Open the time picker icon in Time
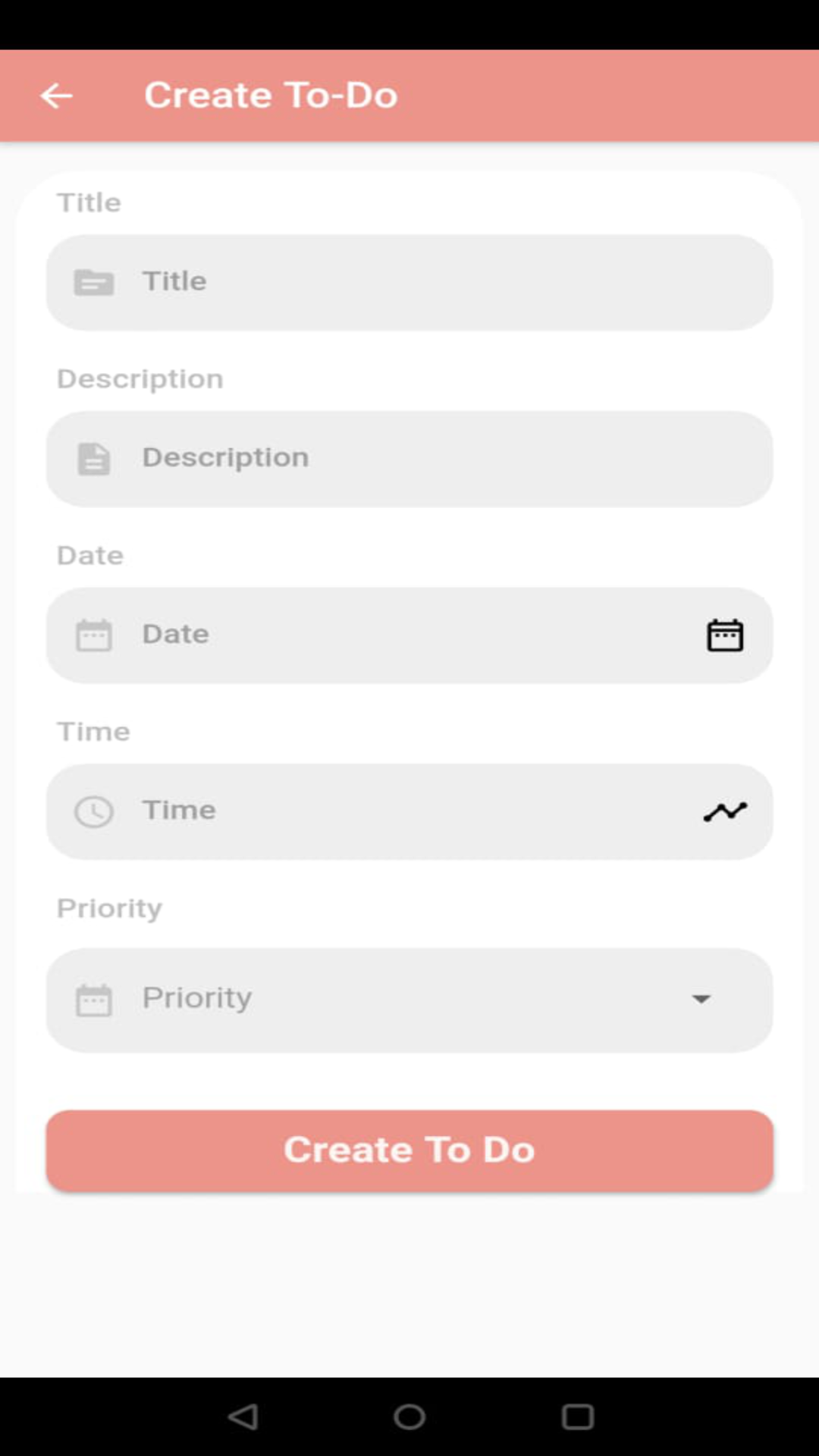The width and height of the screenshot is (819, 1456). click(x=725, y=811)
